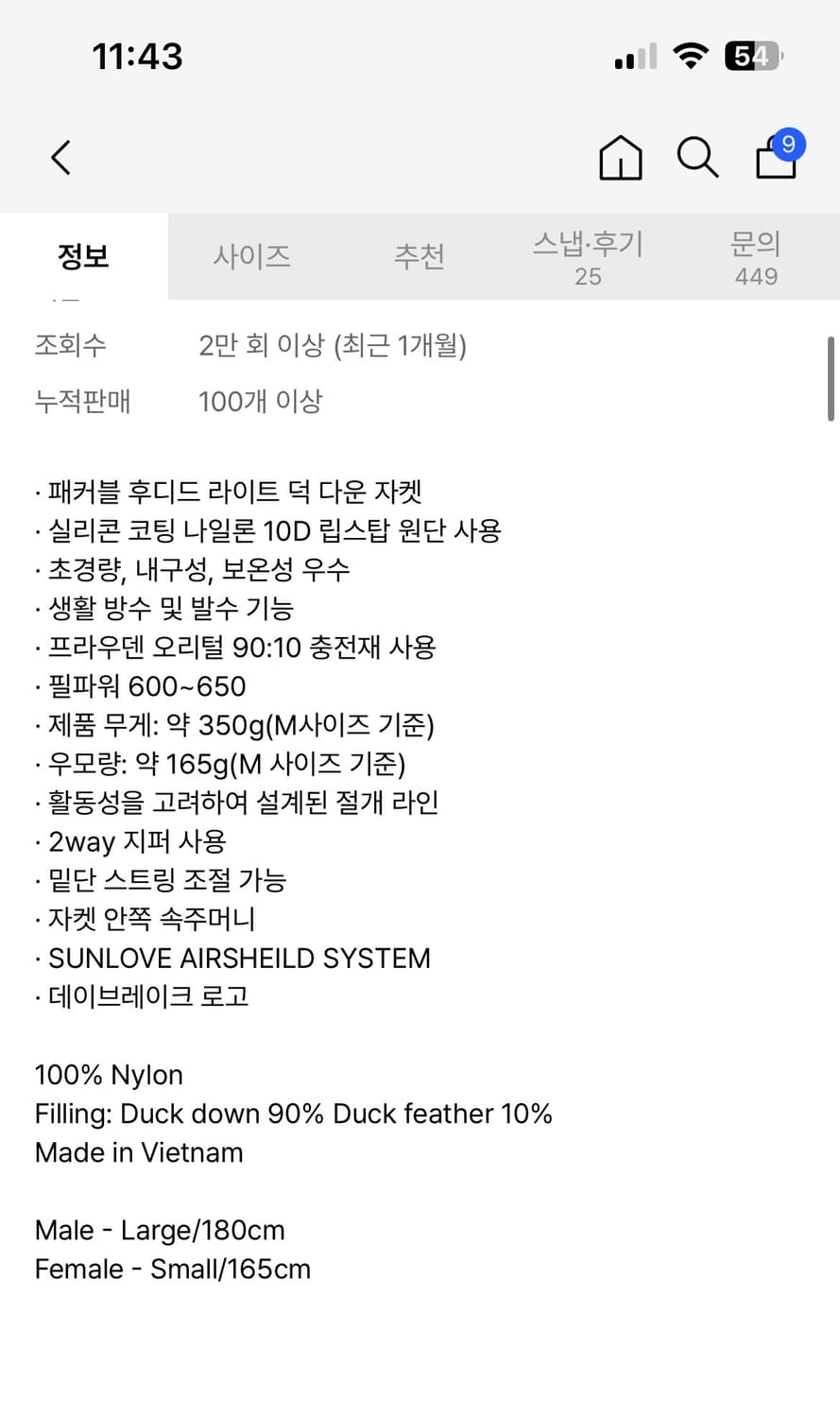Tap the Wi-Fi icon in the status bar
840x1418 pixels.
tap(693, 55)
